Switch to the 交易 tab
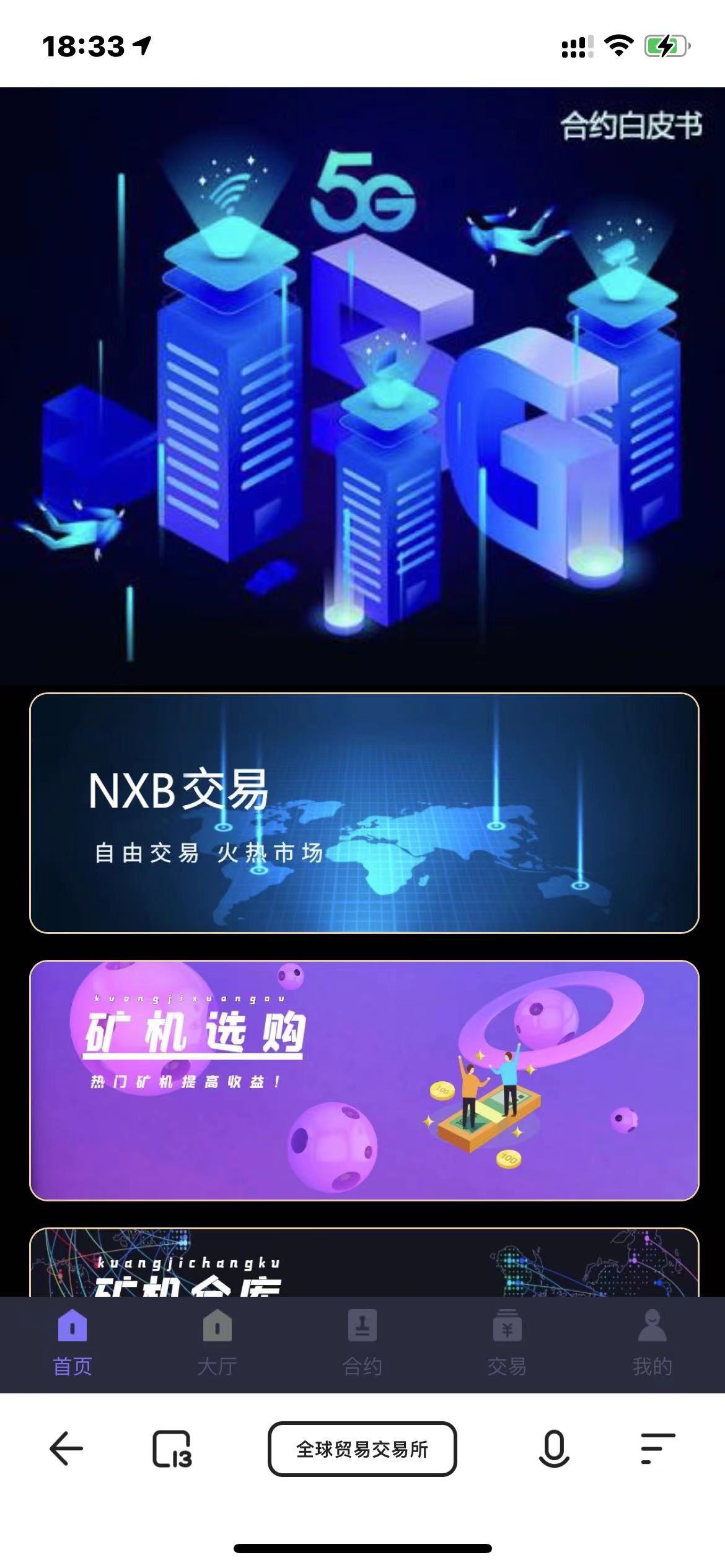 (x=507, y=1344)
